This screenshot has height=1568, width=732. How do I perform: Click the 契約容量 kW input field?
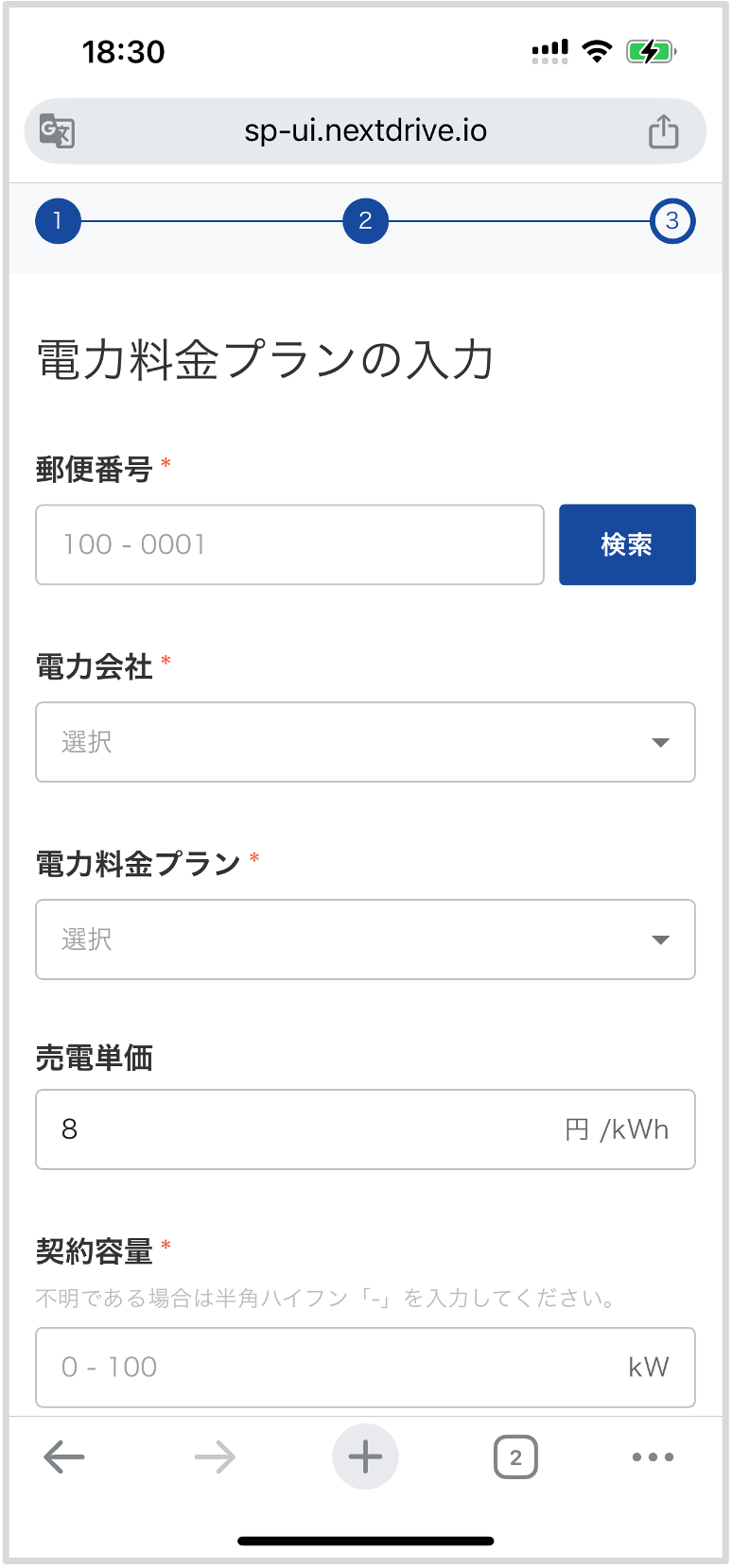tap(366, 1368)
